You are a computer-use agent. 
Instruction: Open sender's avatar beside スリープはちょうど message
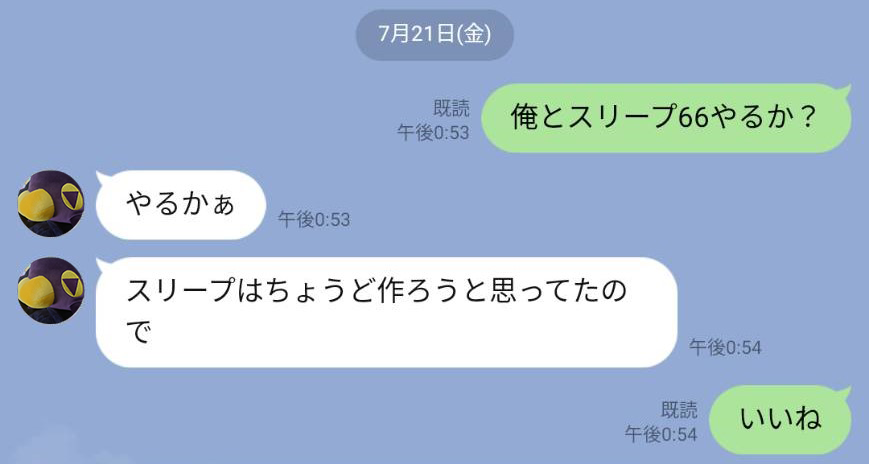[x=51, y=290]
